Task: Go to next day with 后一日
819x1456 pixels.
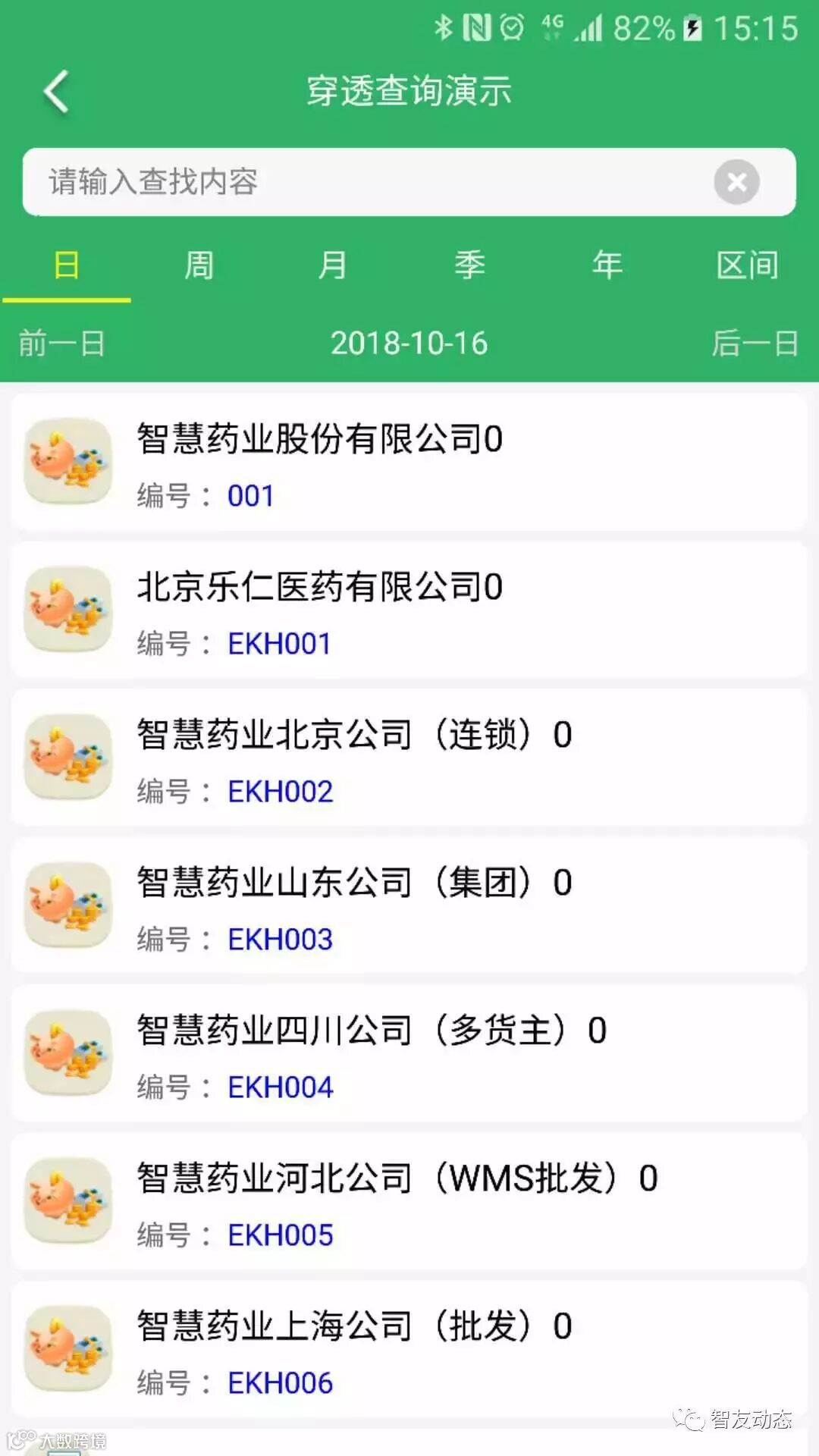Action: pos(755,344)
